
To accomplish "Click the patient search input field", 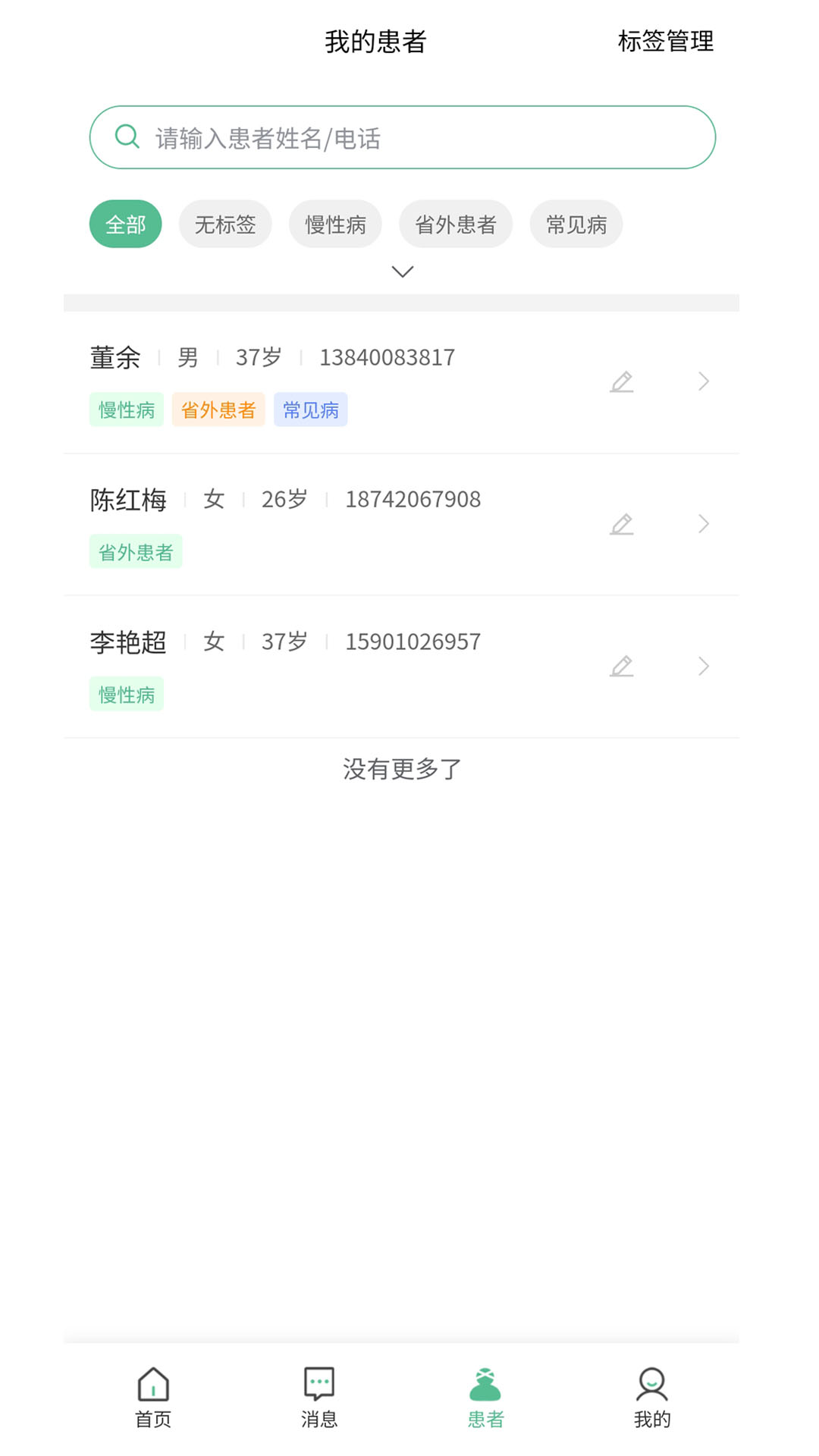I will click(x=402, y=136).
